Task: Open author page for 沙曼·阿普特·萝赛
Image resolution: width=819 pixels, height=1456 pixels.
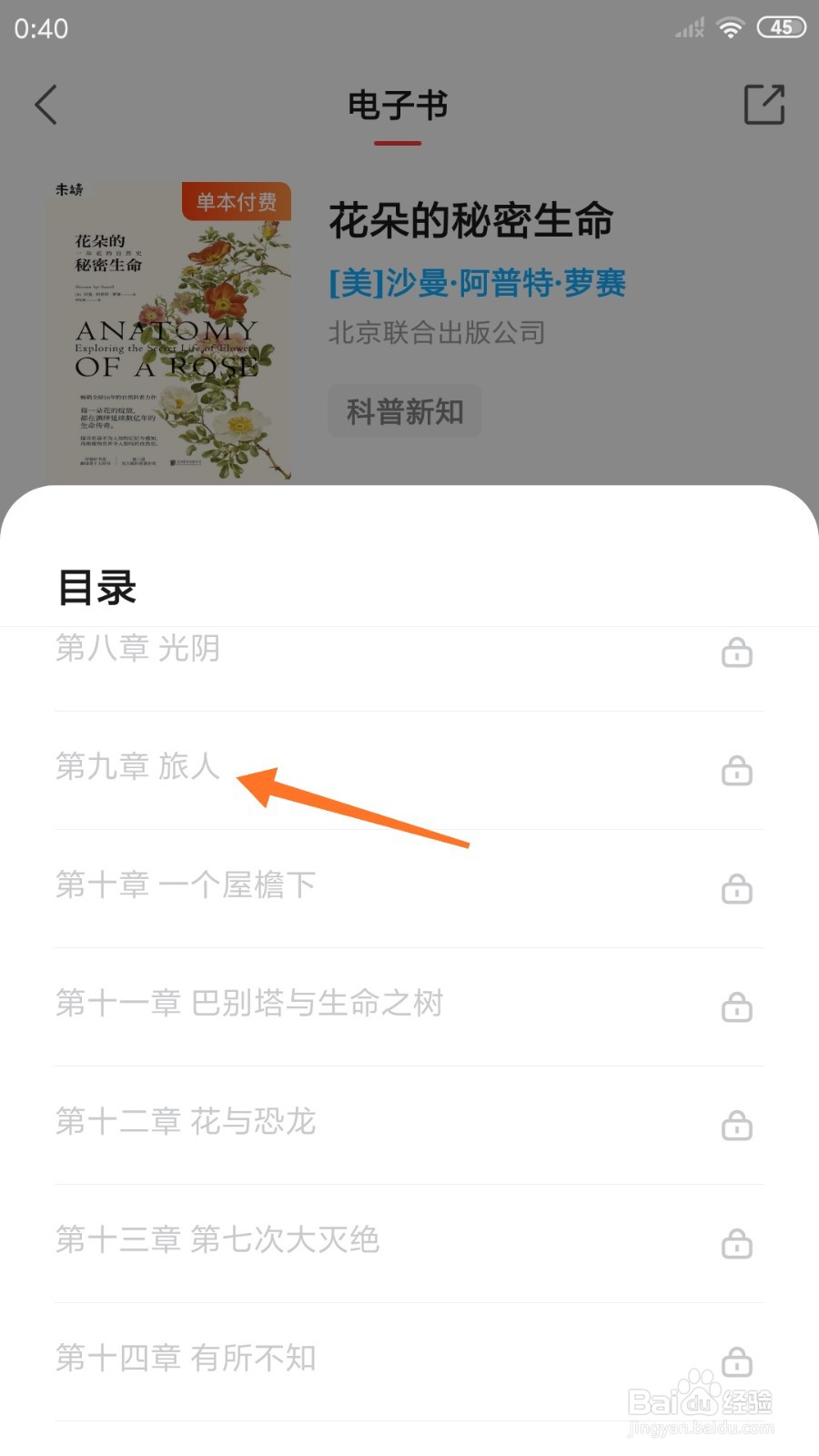Action: click(x=475, y=283)
